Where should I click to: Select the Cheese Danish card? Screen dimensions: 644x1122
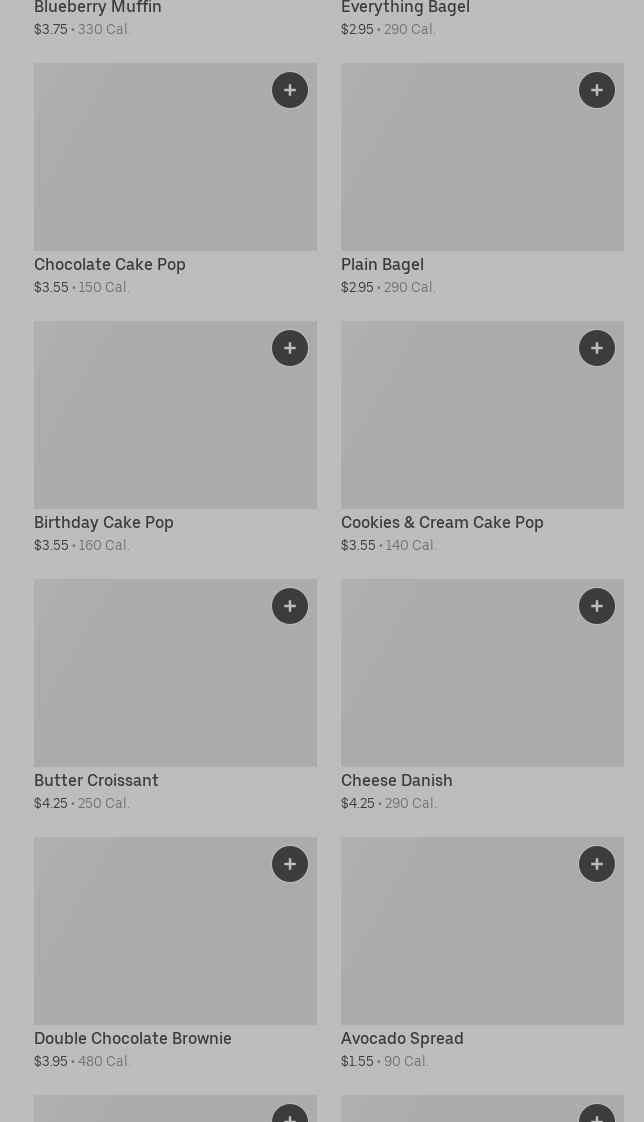(x=482, y=695)
